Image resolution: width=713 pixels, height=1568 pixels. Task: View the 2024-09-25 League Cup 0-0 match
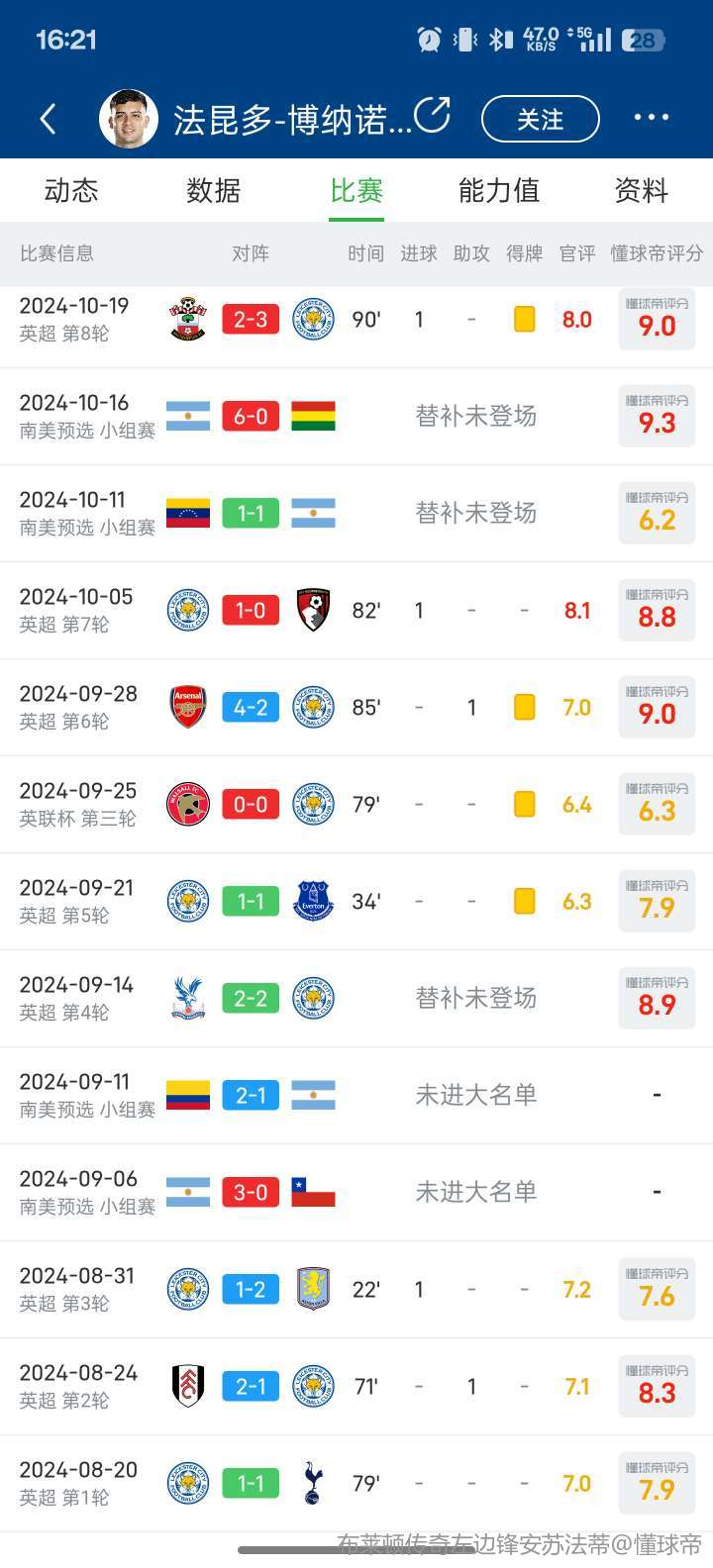[356, 804]
